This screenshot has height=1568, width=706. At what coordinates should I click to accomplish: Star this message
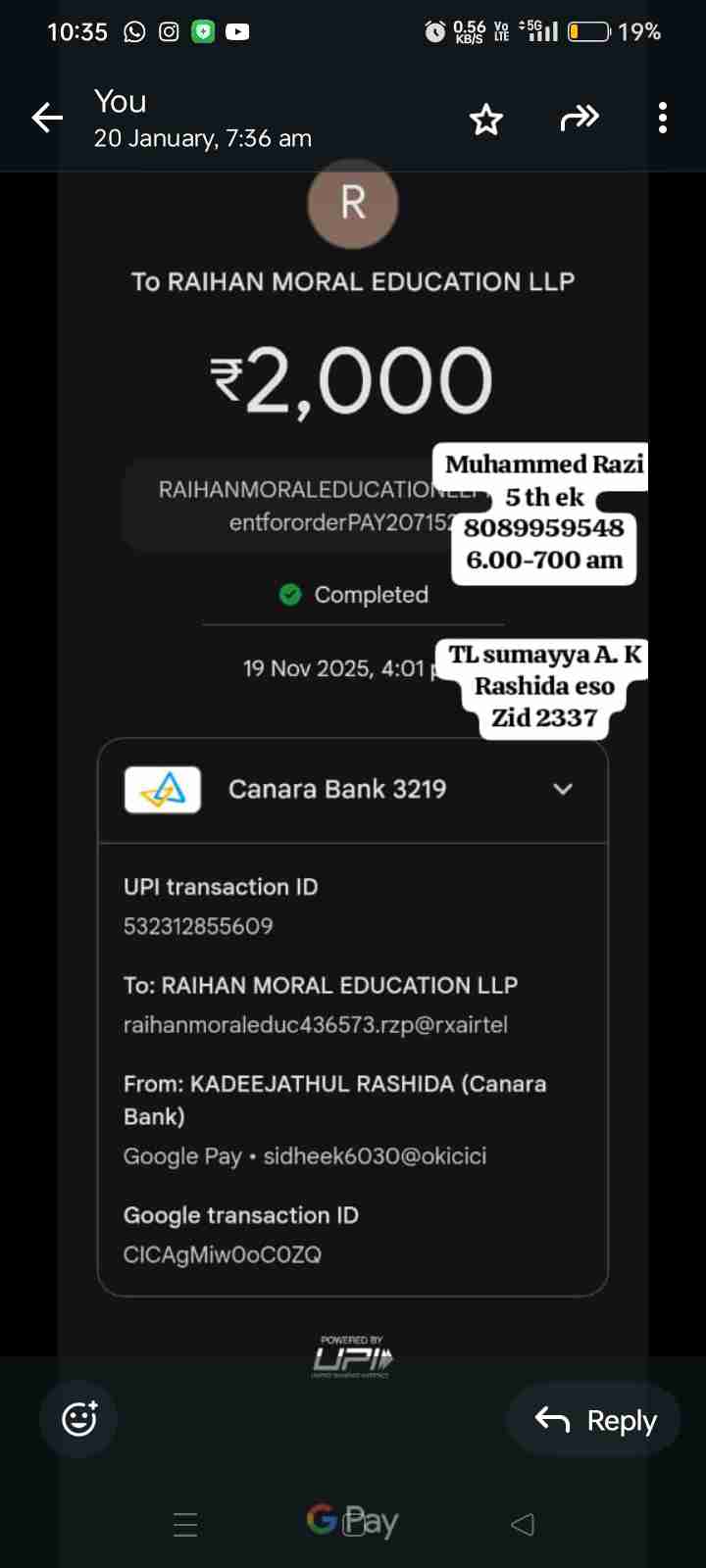486,120
